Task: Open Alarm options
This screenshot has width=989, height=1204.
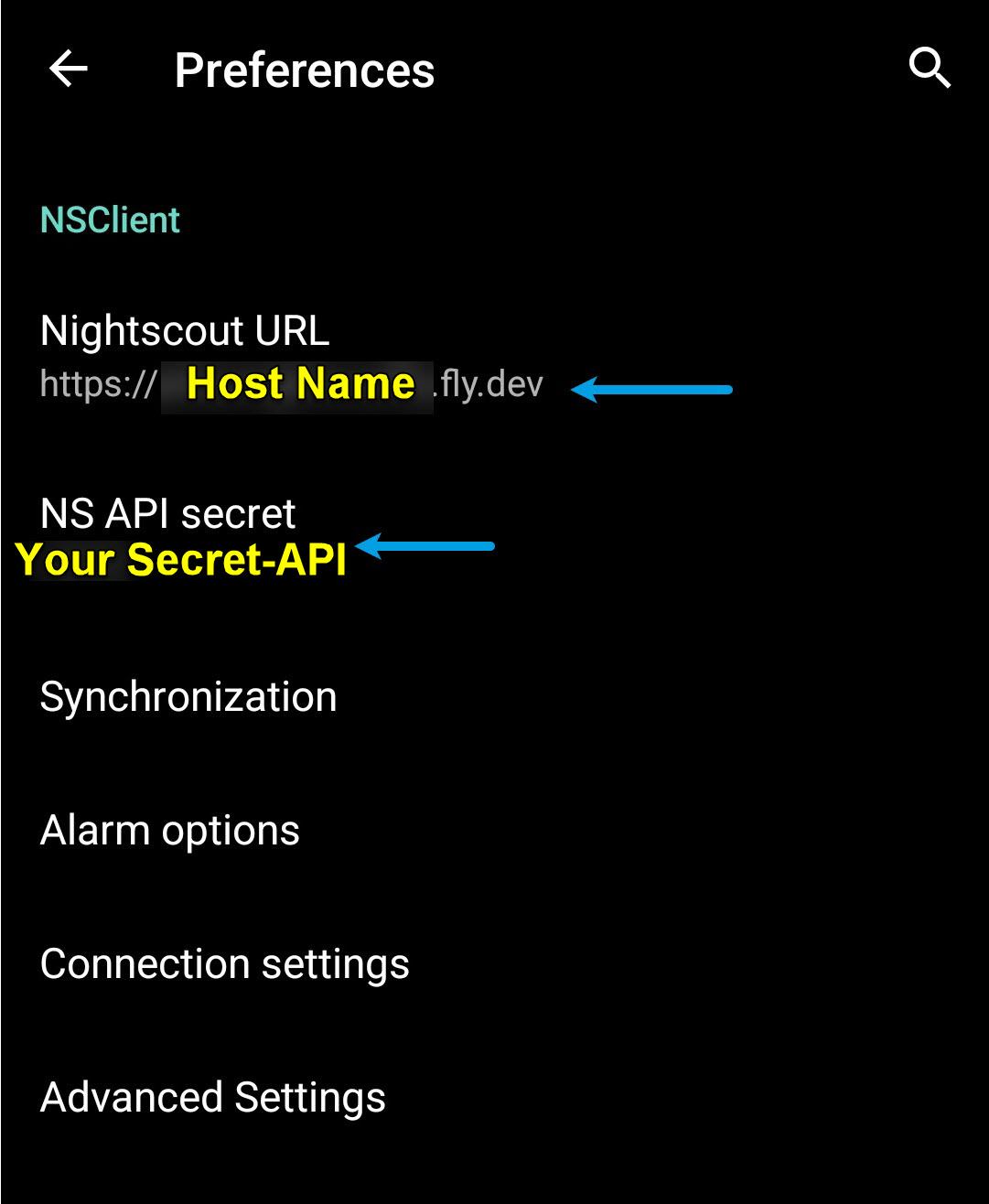Action: pos(170,831)
